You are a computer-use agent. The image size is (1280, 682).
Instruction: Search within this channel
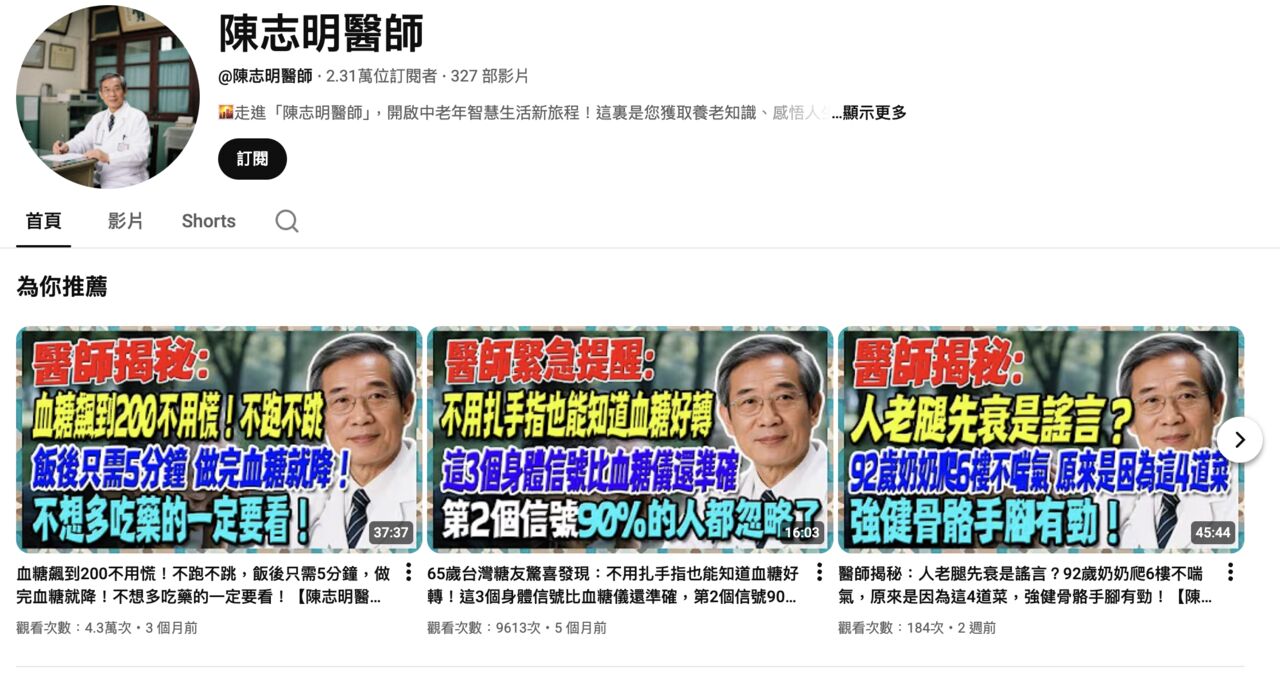[x=287, y=221]
